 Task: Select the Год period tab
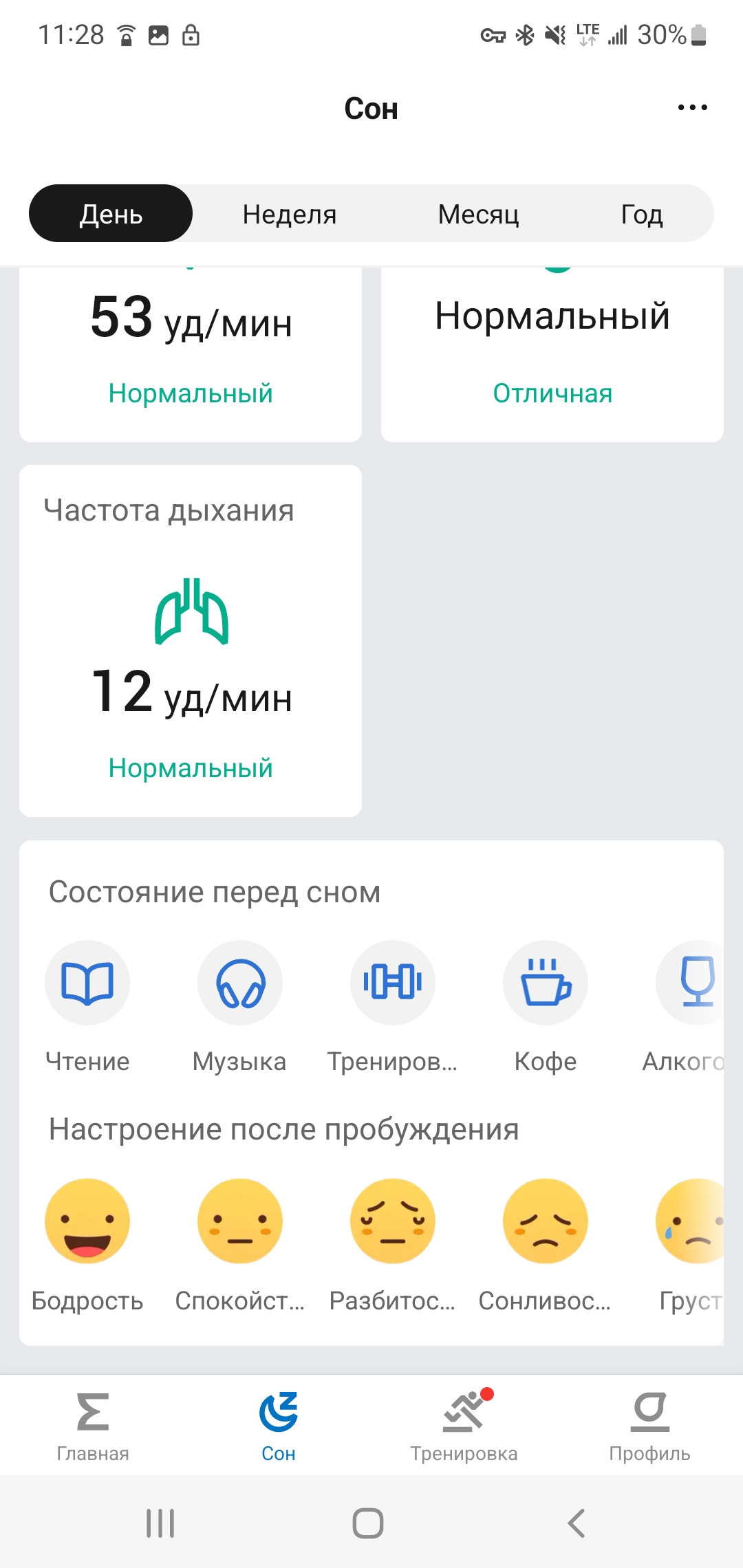[641, 214]
